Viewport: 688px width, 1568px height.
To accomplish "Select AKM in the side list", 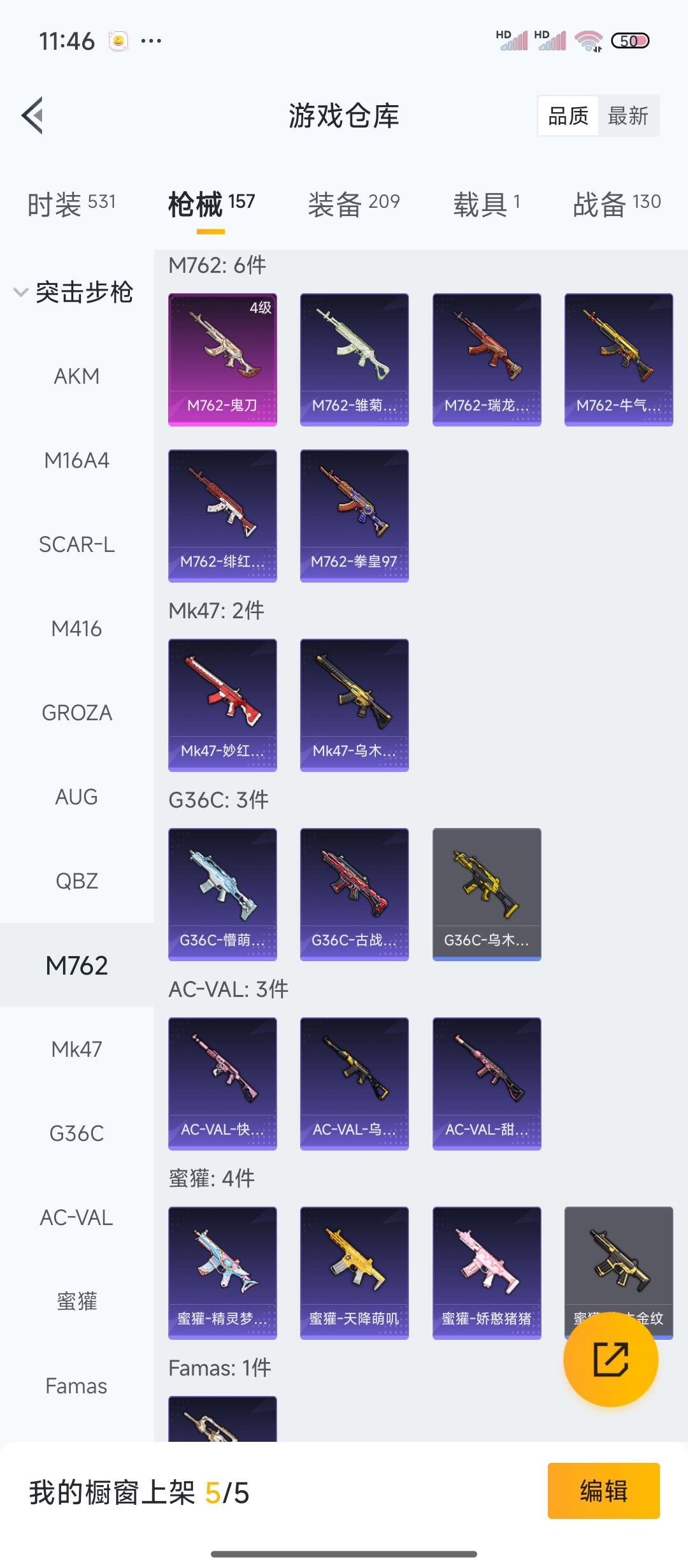I will (x=76, y=376).
